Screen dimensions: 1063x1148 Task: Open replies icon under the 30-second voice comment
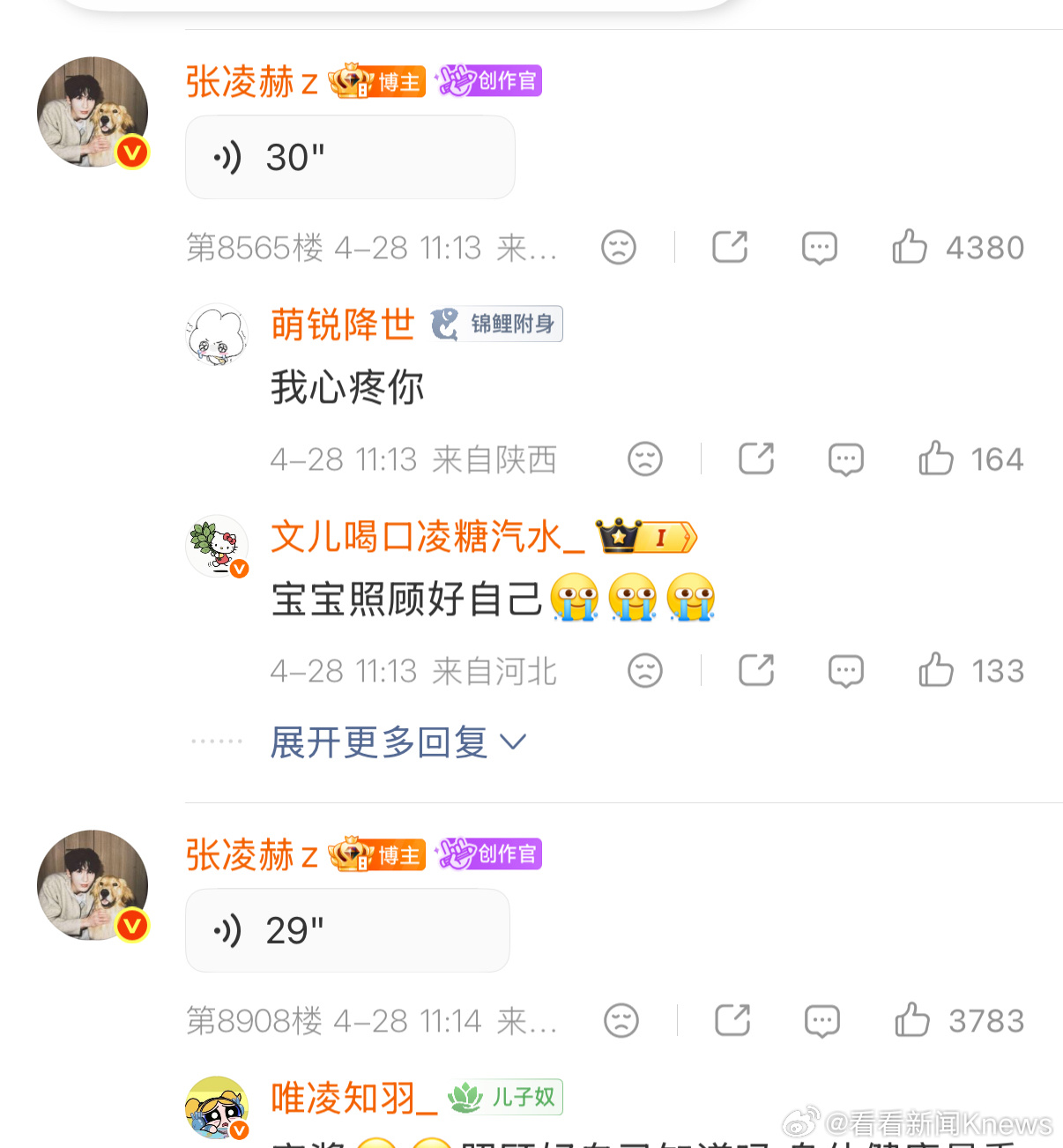click(x=819, y=248)
